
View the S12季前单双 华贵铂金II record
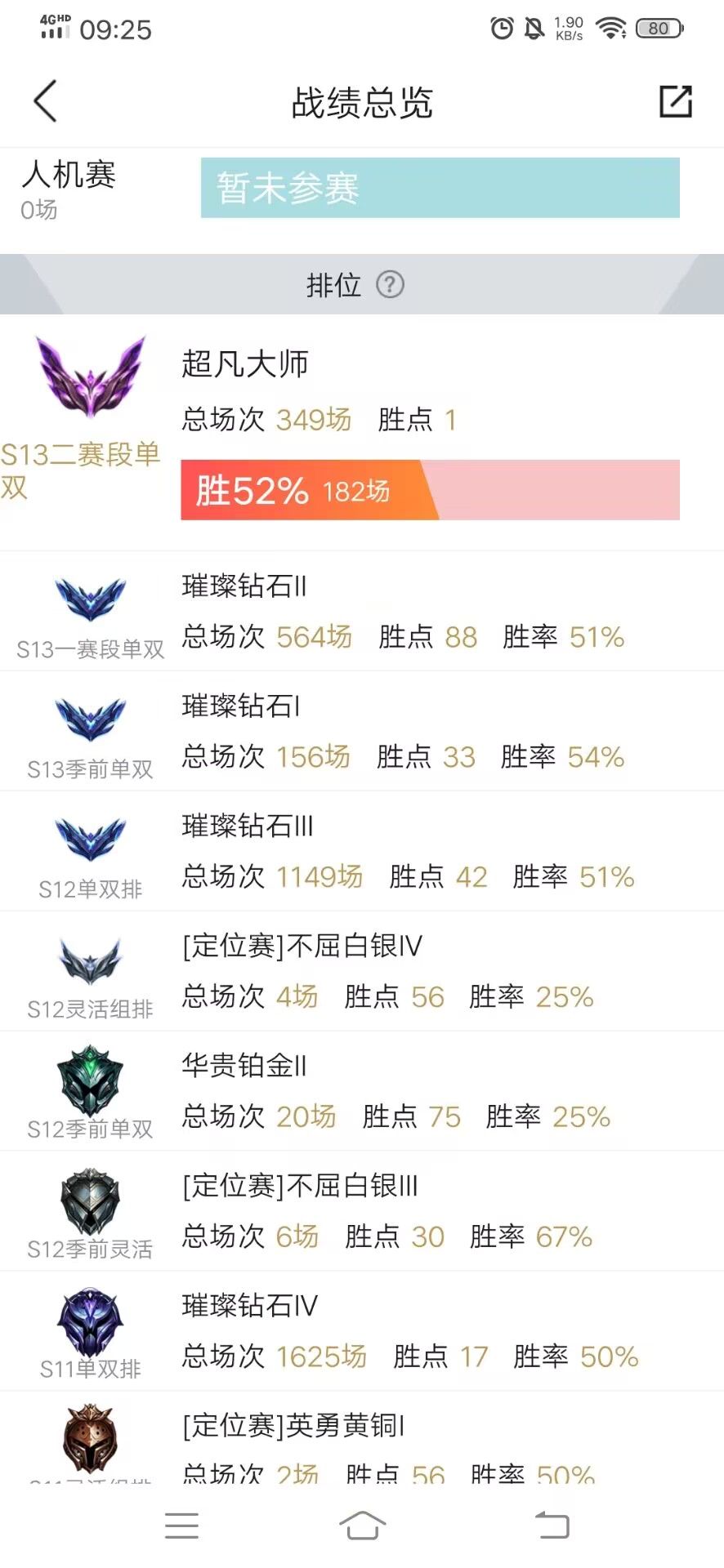pos(362,1091)
